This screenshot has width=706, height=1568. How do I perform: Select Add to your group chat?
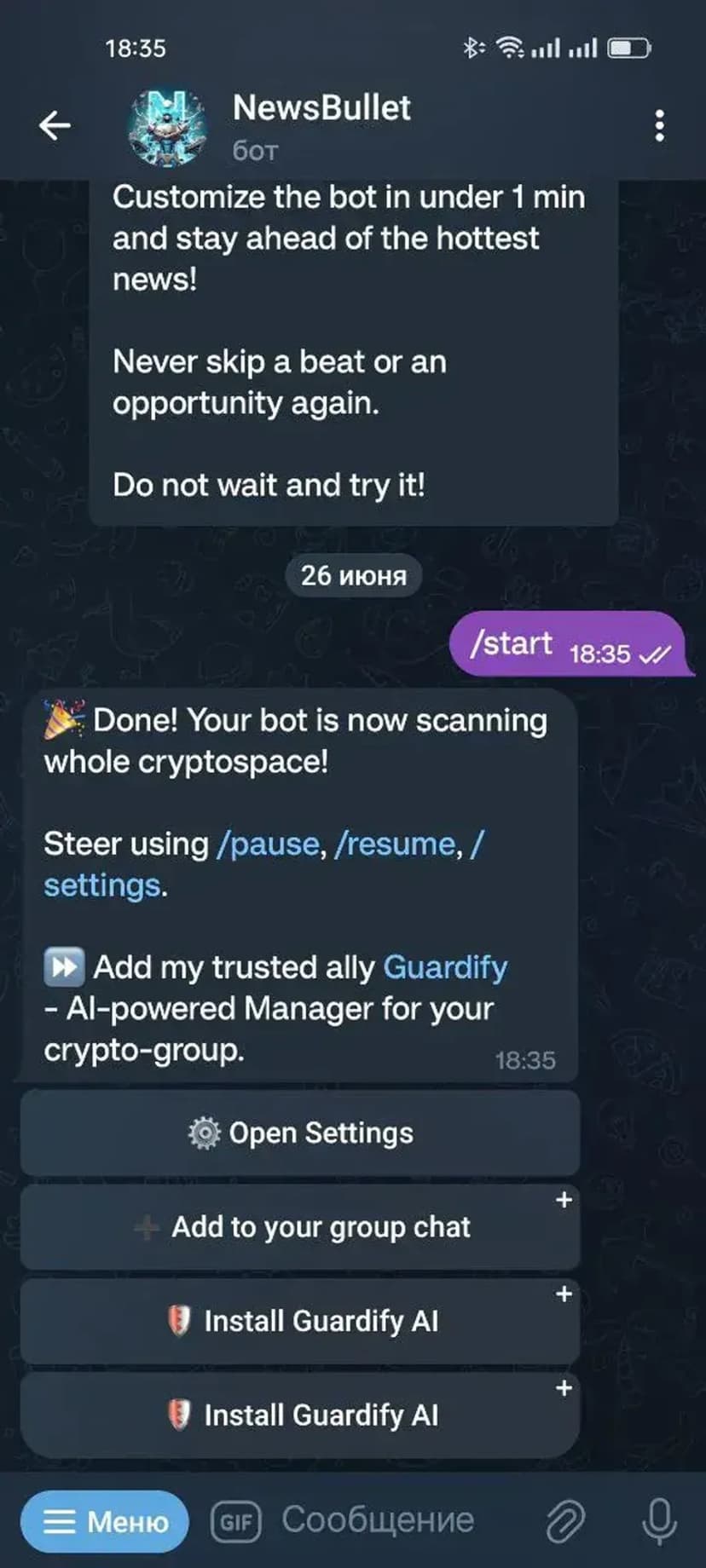300,1228
